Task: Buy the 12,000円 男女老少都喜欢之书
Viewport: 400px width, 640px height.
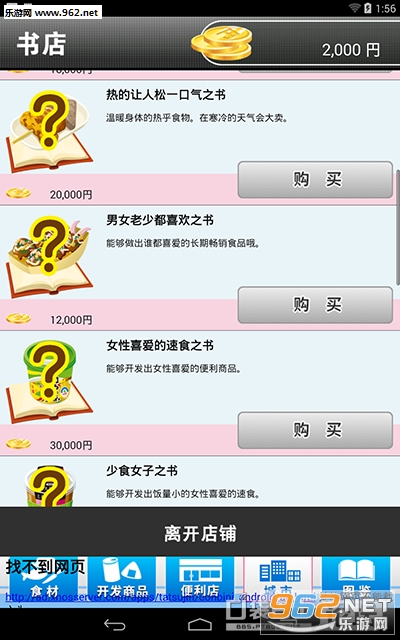Action: click(x=315, y=305)
